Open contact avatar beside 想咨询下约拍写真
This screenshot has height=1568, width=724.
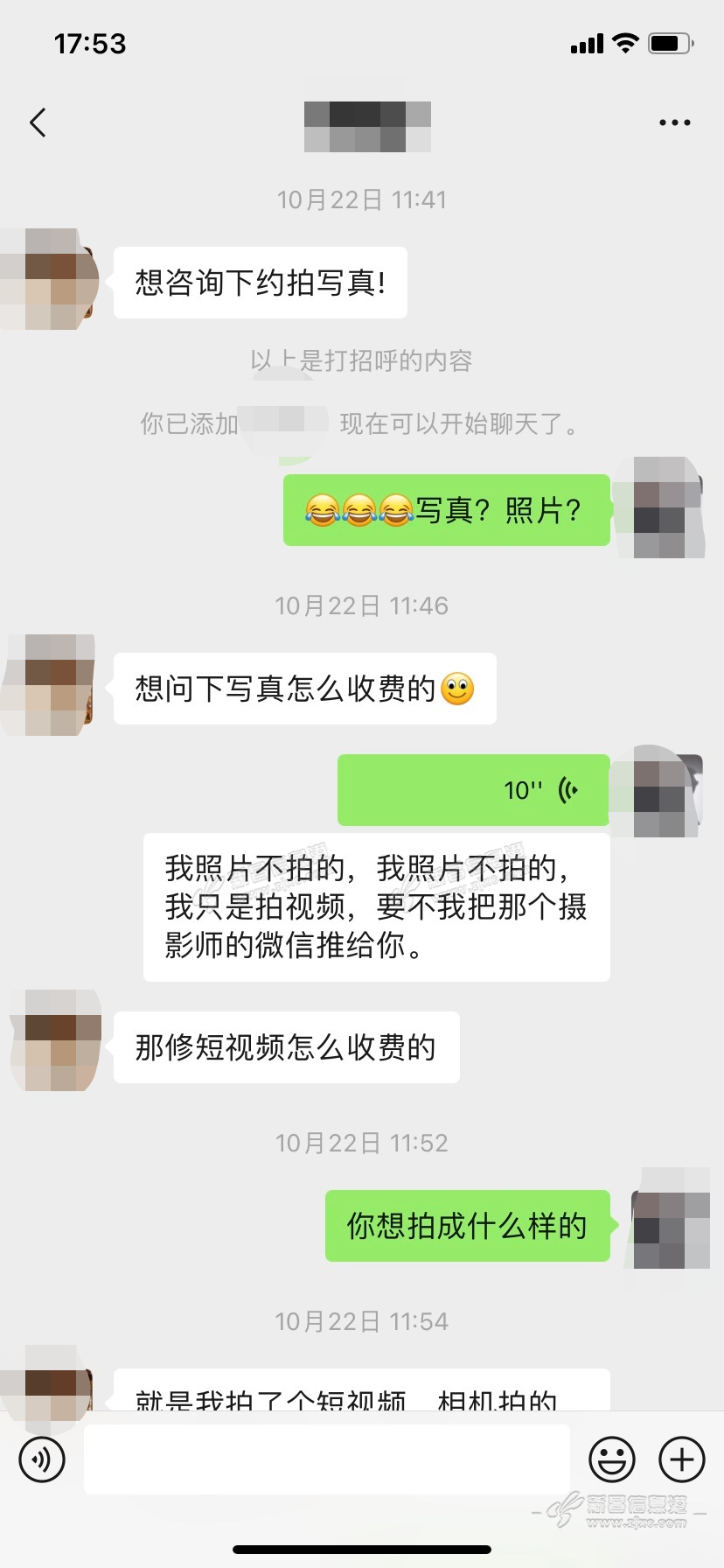[49, 279]
